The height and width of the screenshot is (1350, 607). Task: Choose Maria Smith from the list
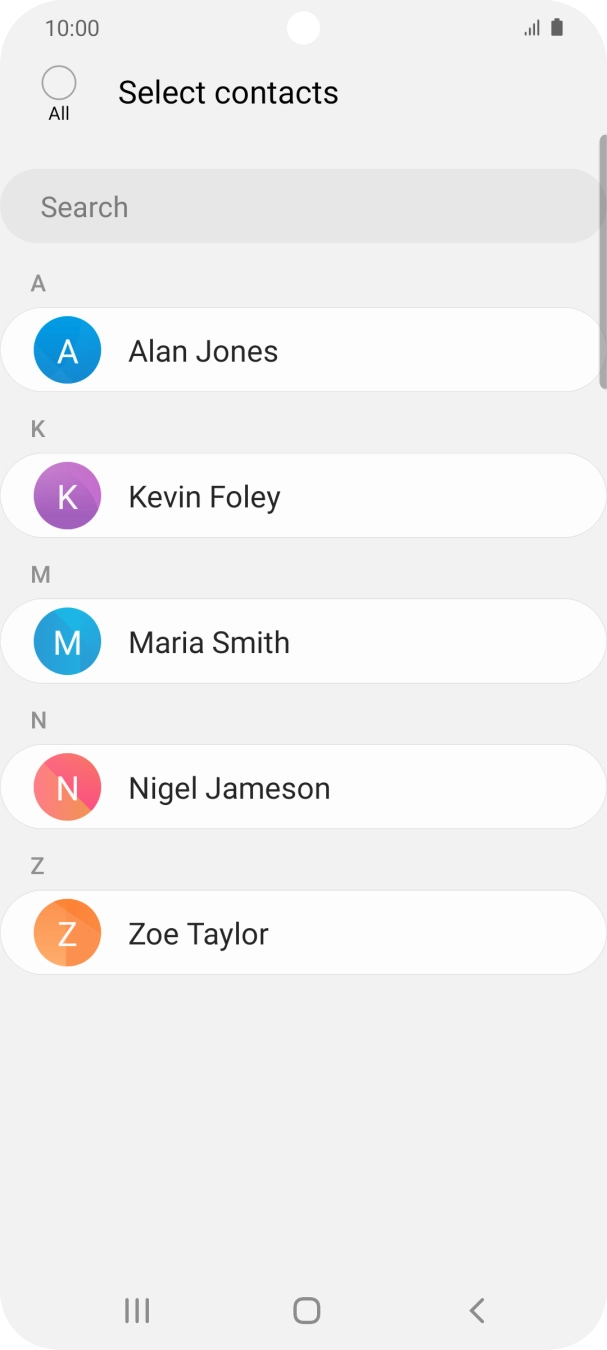(x=302, y=642)
